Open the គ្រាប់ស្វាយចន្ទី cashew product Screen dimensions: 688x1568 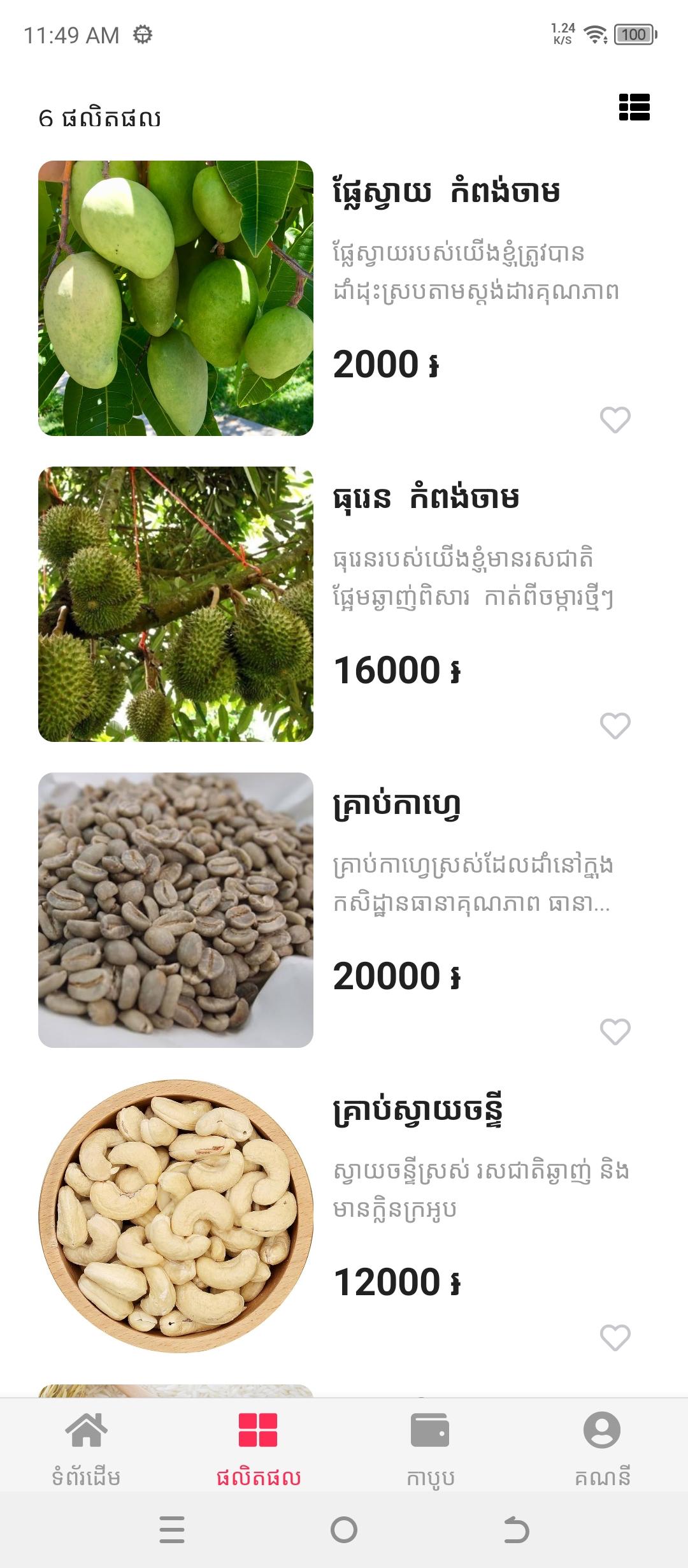(x=344, y=1216)
